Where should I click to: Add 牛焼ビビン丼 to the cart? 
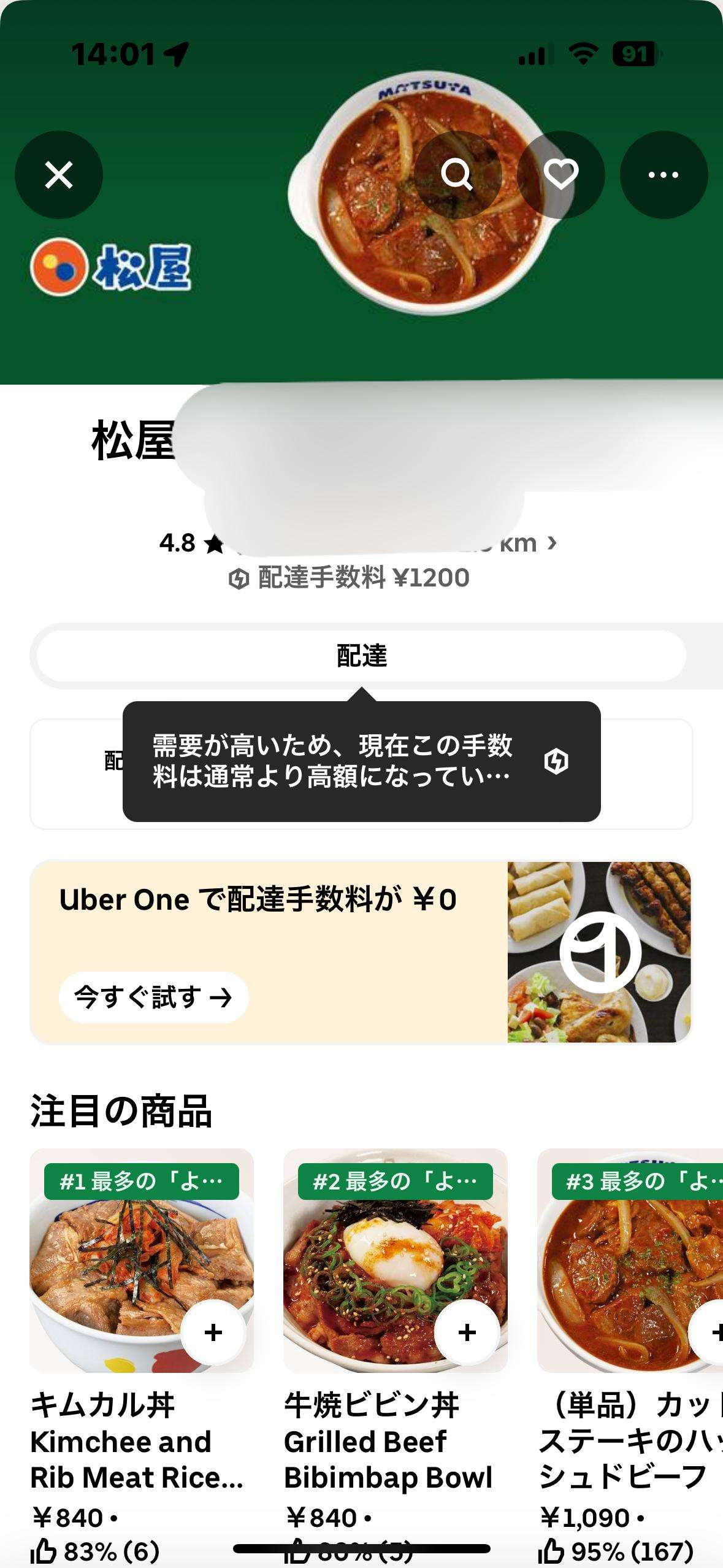[467, 1332]
